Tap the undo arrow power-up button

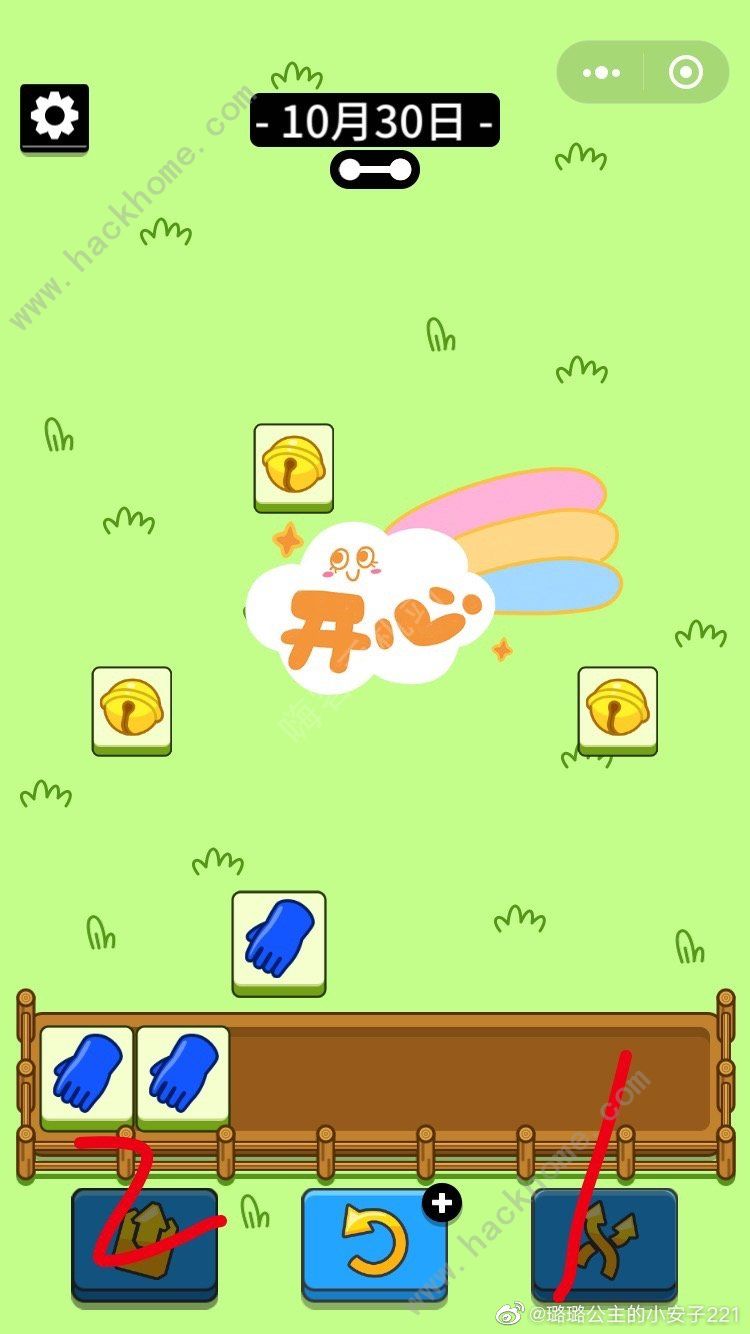(x=374, y=1241)
